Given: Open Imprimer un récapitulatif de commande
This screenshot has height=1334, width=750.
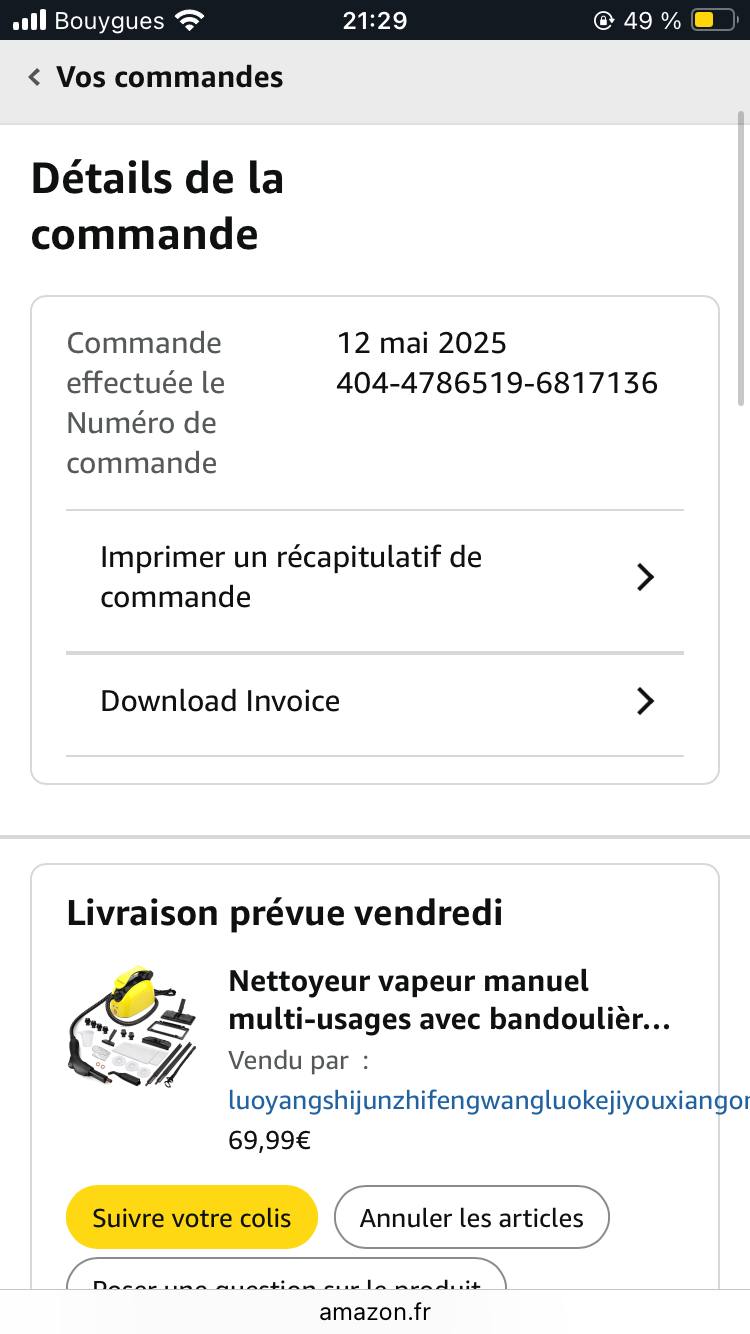Looking at the screenshot, I should [375, 577].
